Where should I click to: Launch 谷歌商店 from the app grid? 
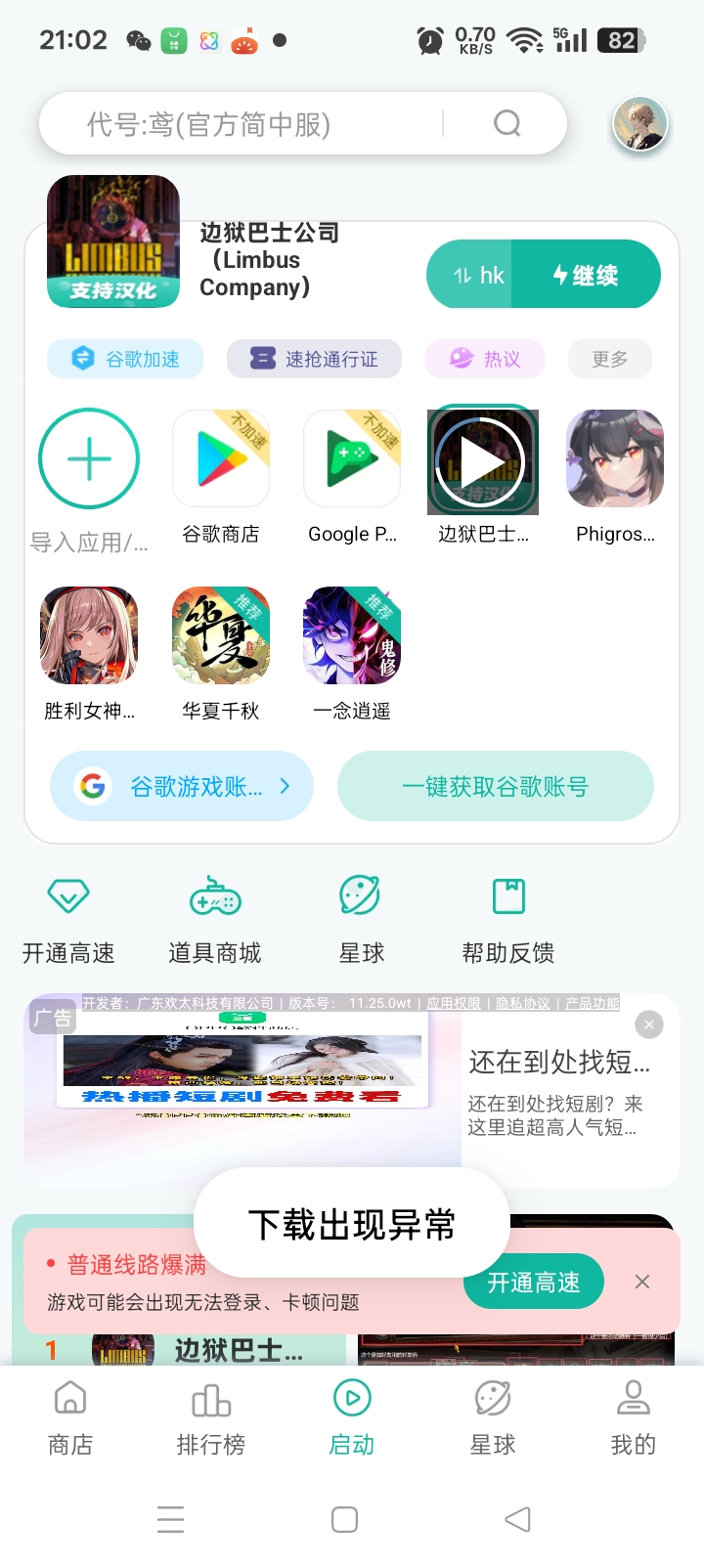[221, 459]
